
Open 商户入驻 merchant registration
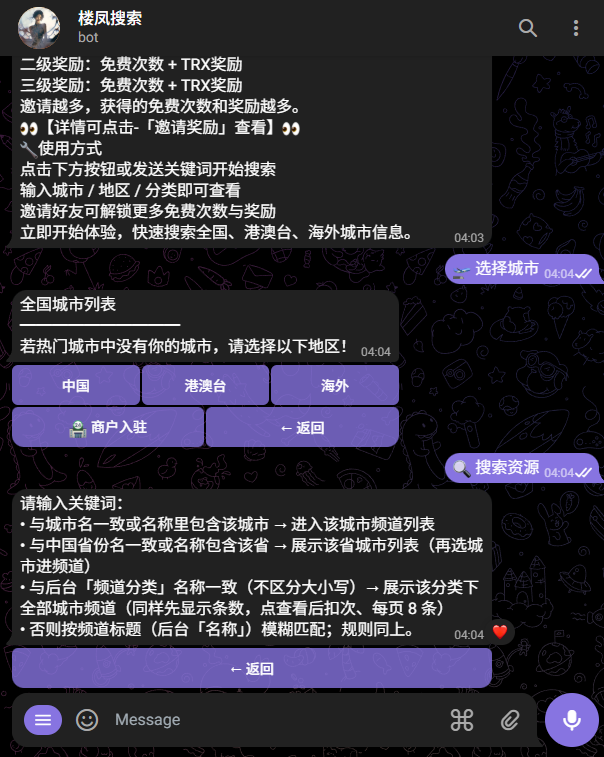(x=108, y=427)
